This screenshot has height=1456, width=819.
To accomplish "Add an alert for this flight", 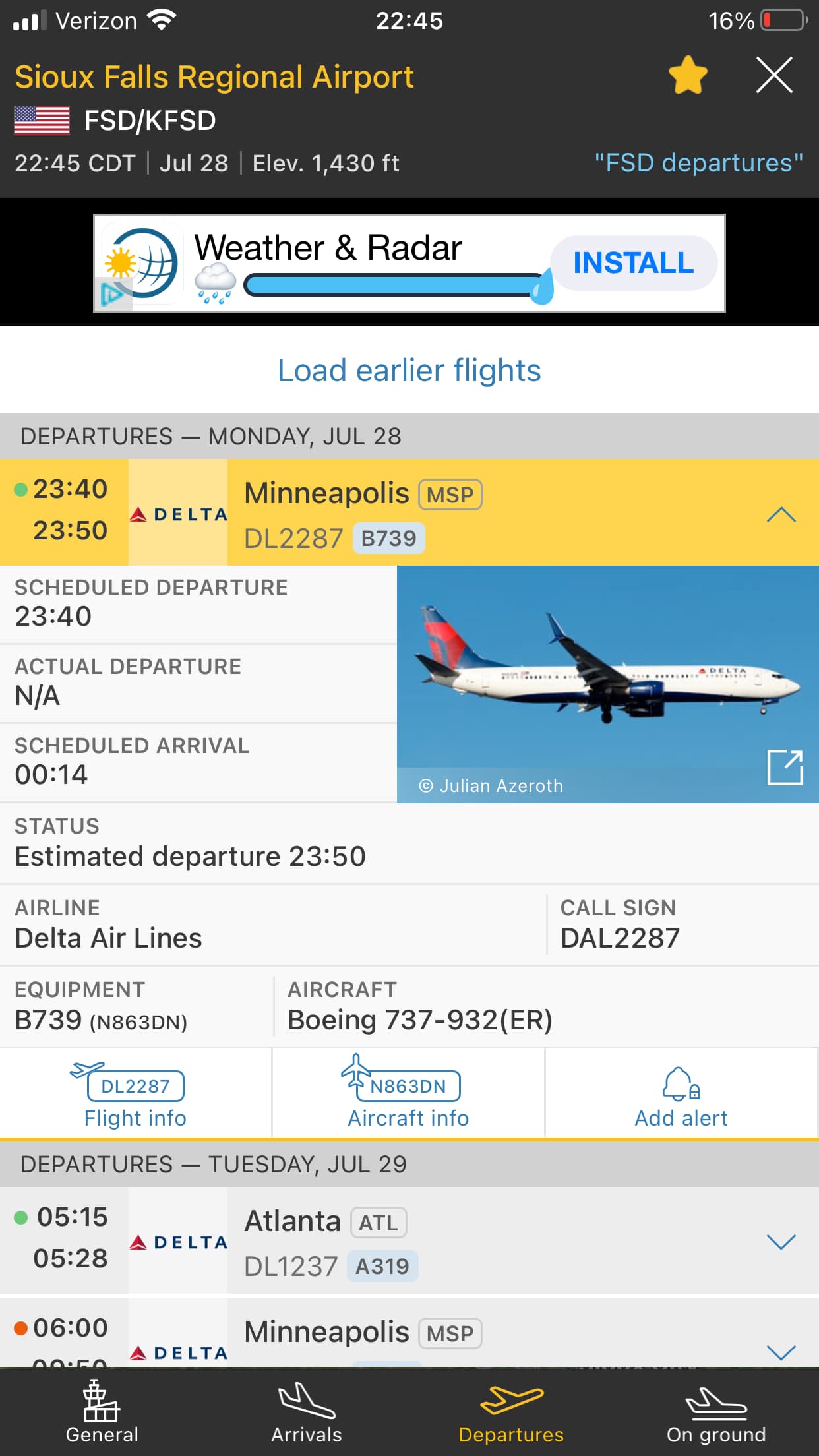I will coord(681,1095).
